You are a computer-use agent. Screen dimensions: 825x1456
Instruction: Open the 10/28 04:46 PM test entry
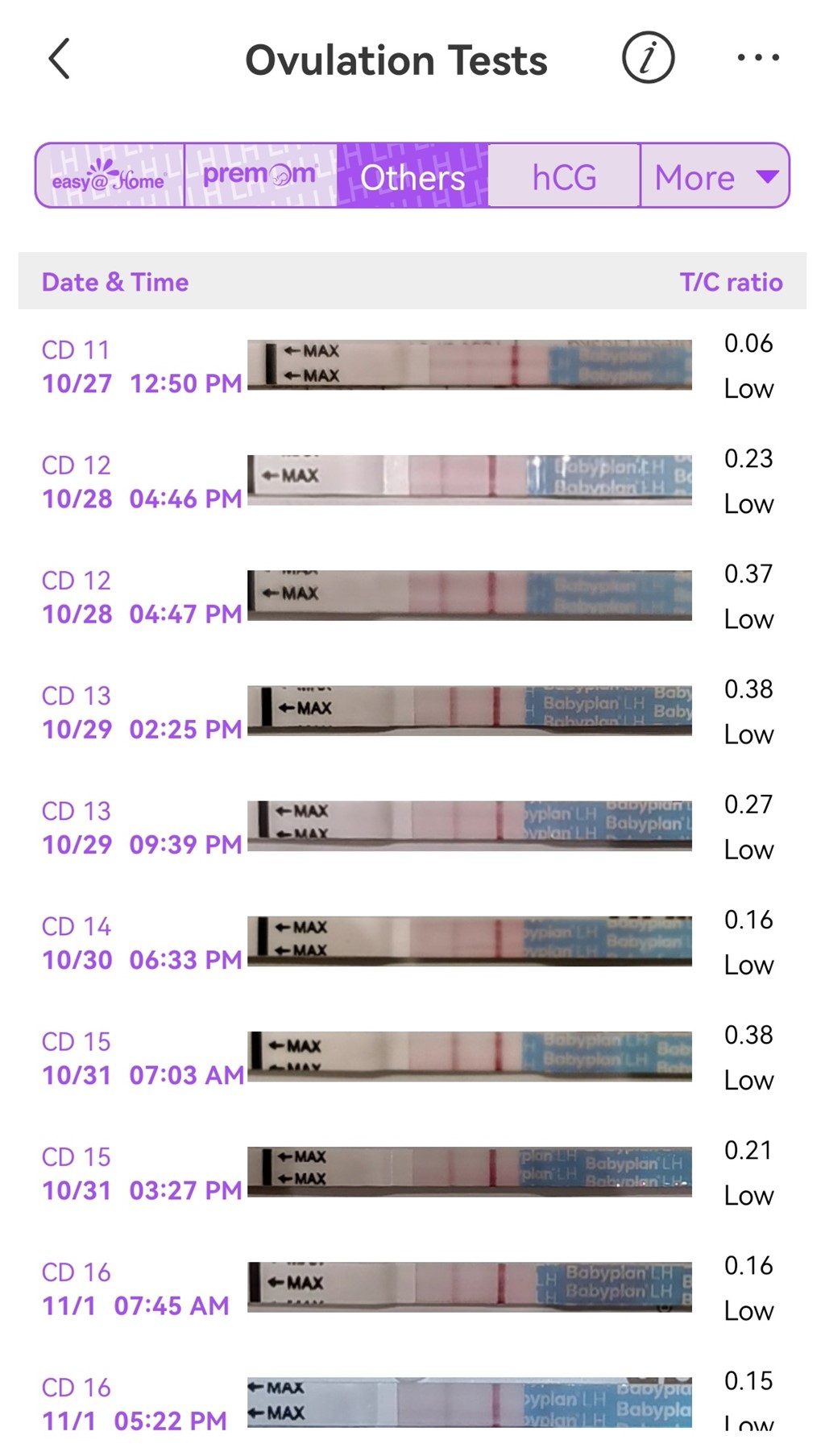(x=412, y=482)
